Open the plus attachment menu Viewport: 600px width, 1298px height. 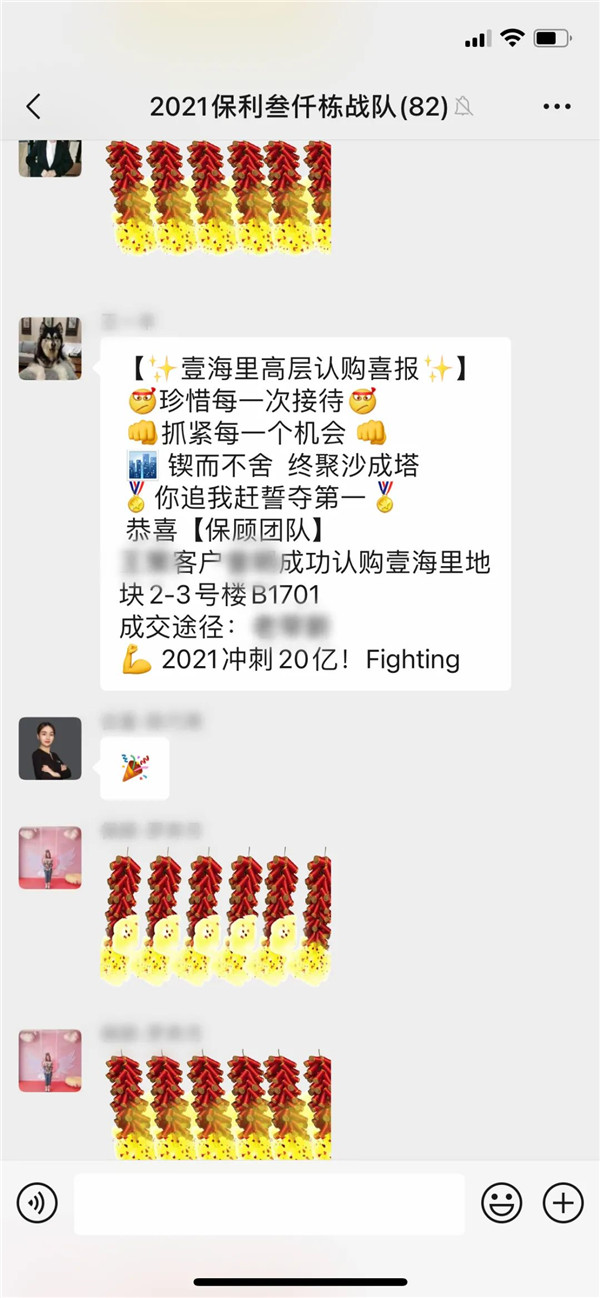click(x=563, y=1203)
